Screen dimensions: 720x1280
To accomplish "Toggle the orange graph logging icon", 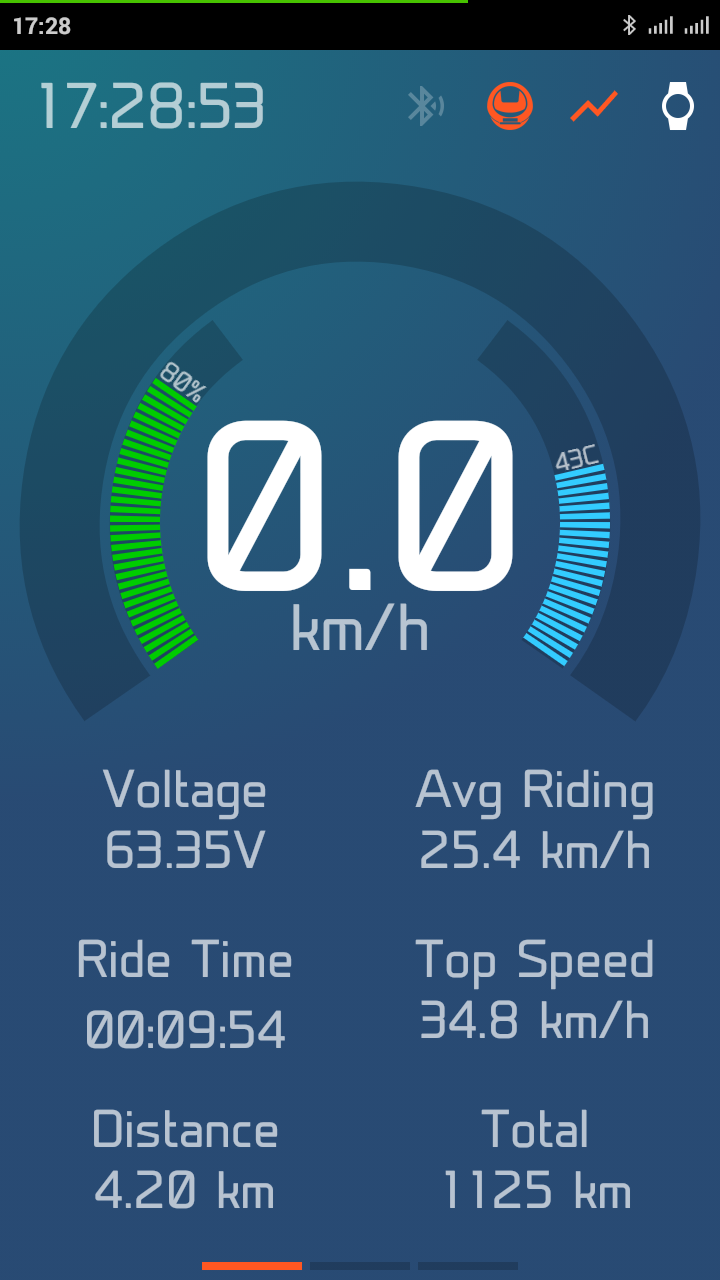I will pyautogui.click(x=594, y=106).
